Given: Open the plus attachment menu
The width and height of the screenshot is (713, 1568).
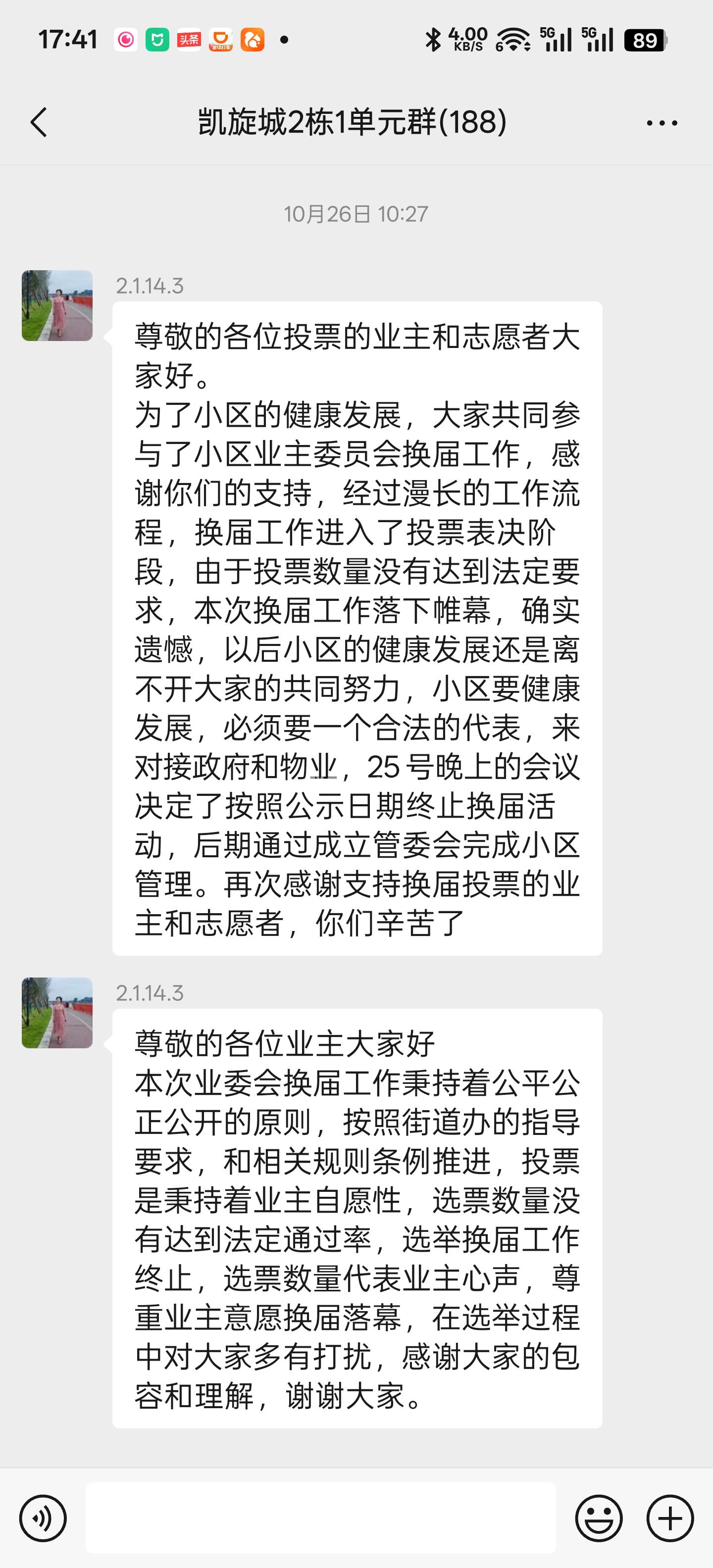Looking at the screenshot, I should (x=670, y=1518).
